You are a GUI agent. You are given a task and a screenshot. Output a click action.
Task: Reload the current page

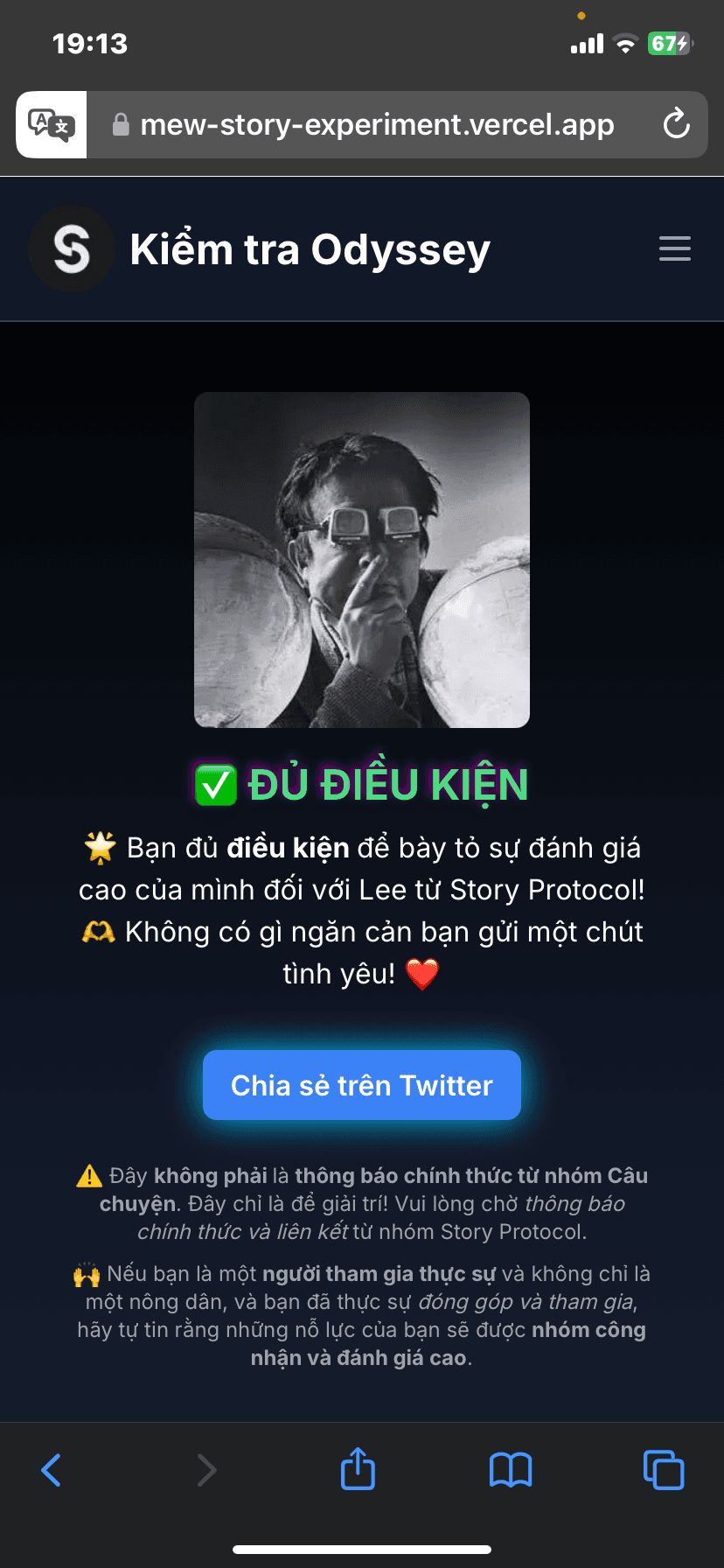[676, 124]
